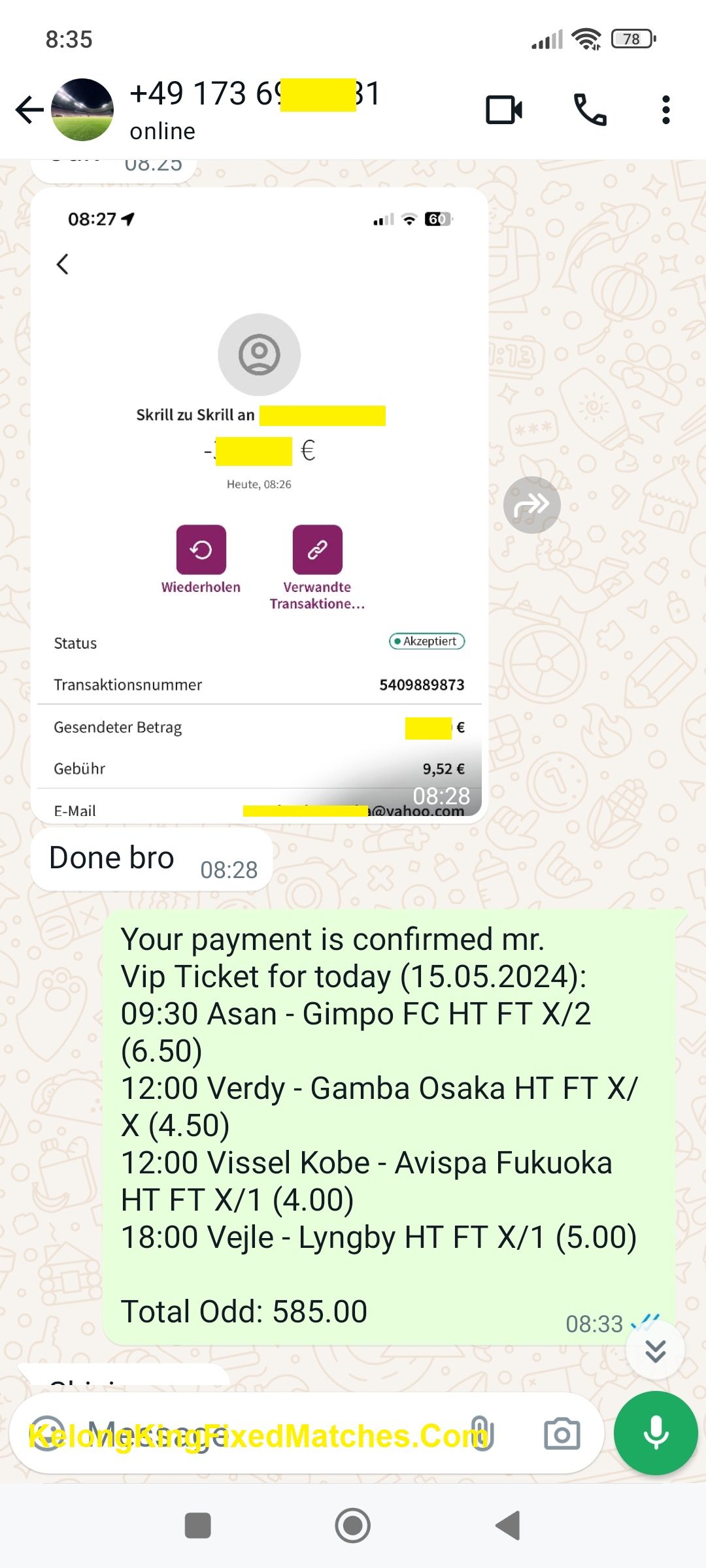This screenshot has width=706, height=1568.
Task: Forward the Skrill screenshot message
Action: tap(531, 505)
